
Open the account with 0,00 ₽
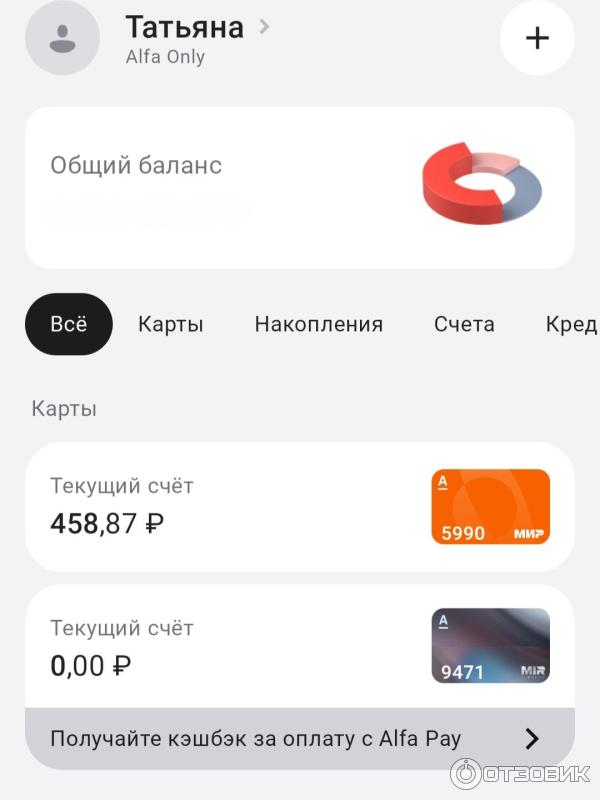(299, 646)
